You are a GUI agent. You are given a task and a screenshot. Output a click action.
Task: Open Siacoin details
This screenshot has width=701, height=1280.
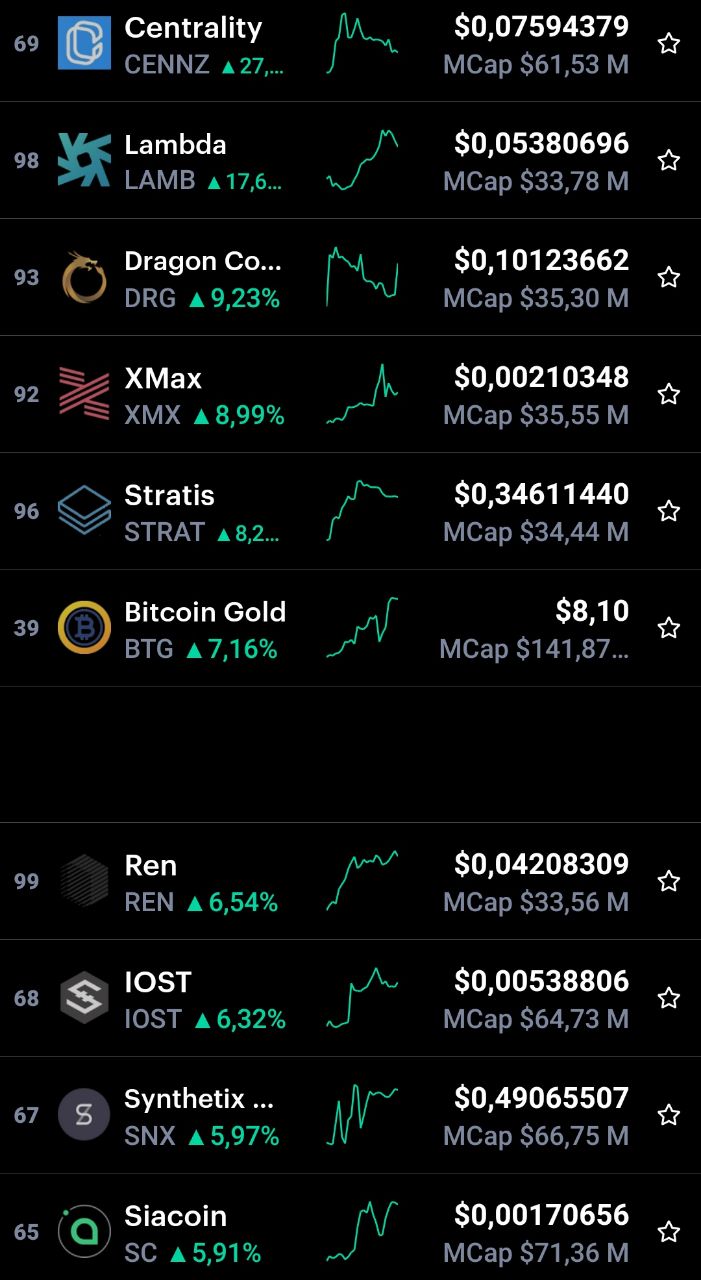pyautogui.click(x=350, y=1227)
